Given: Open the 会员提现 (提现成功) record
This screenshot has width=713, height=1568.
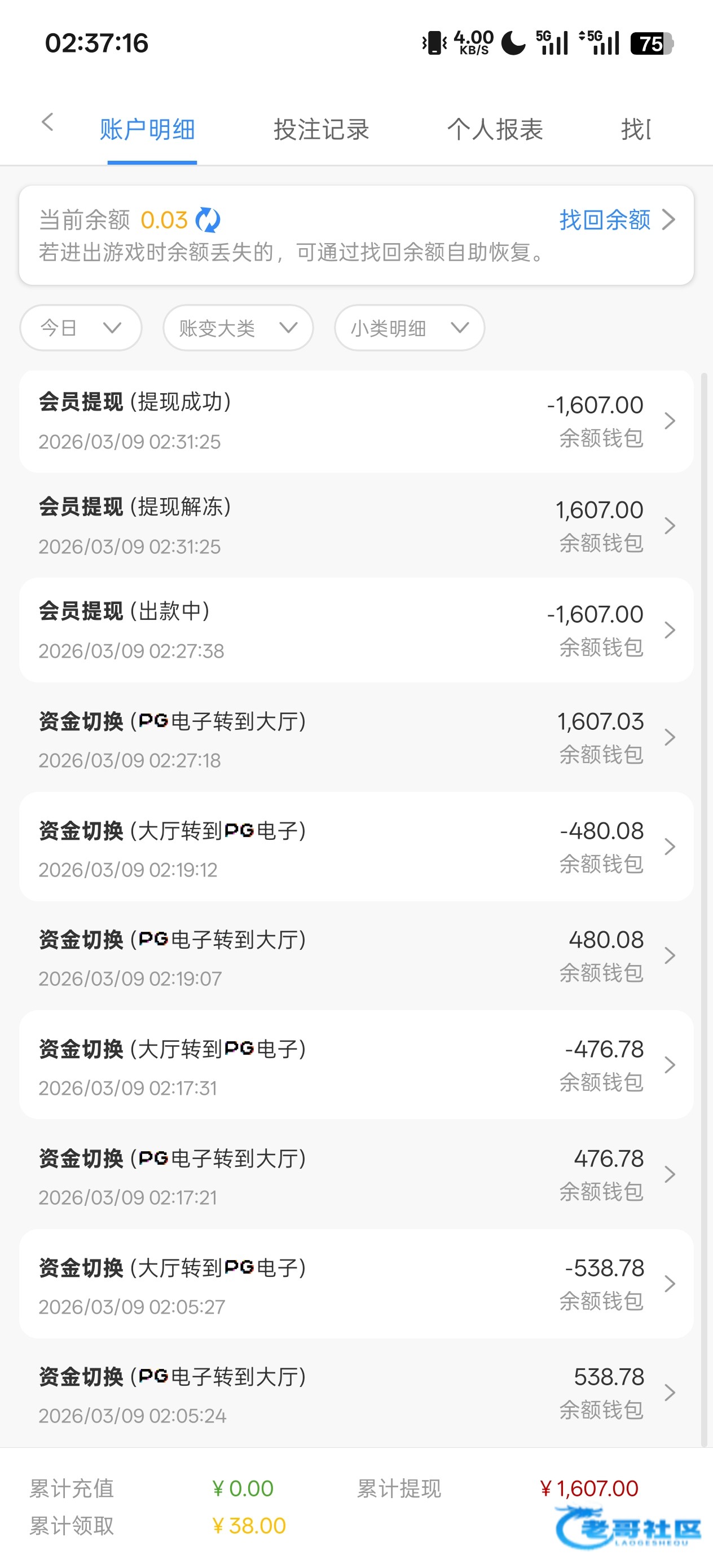Looking at the screenshot, I should 356,421.
